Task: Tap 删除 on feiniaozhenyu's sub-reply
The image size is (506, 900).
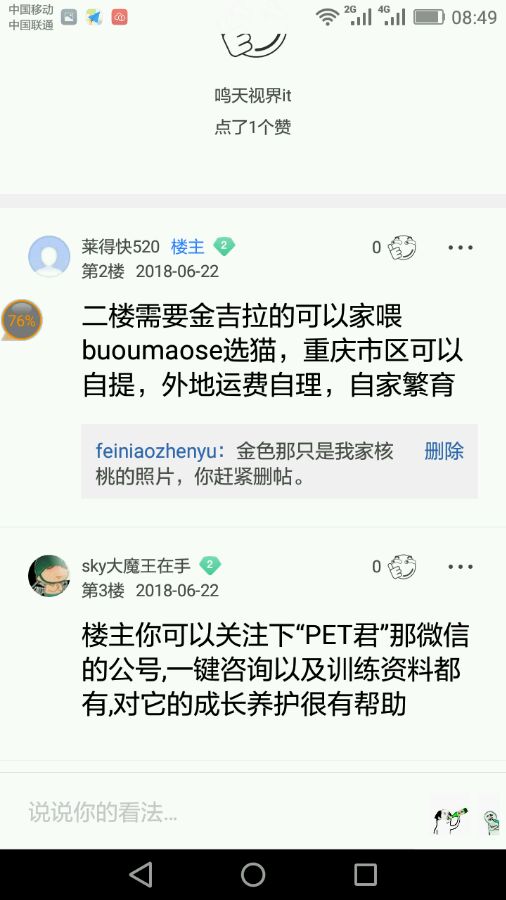Action: coord(443,451)
